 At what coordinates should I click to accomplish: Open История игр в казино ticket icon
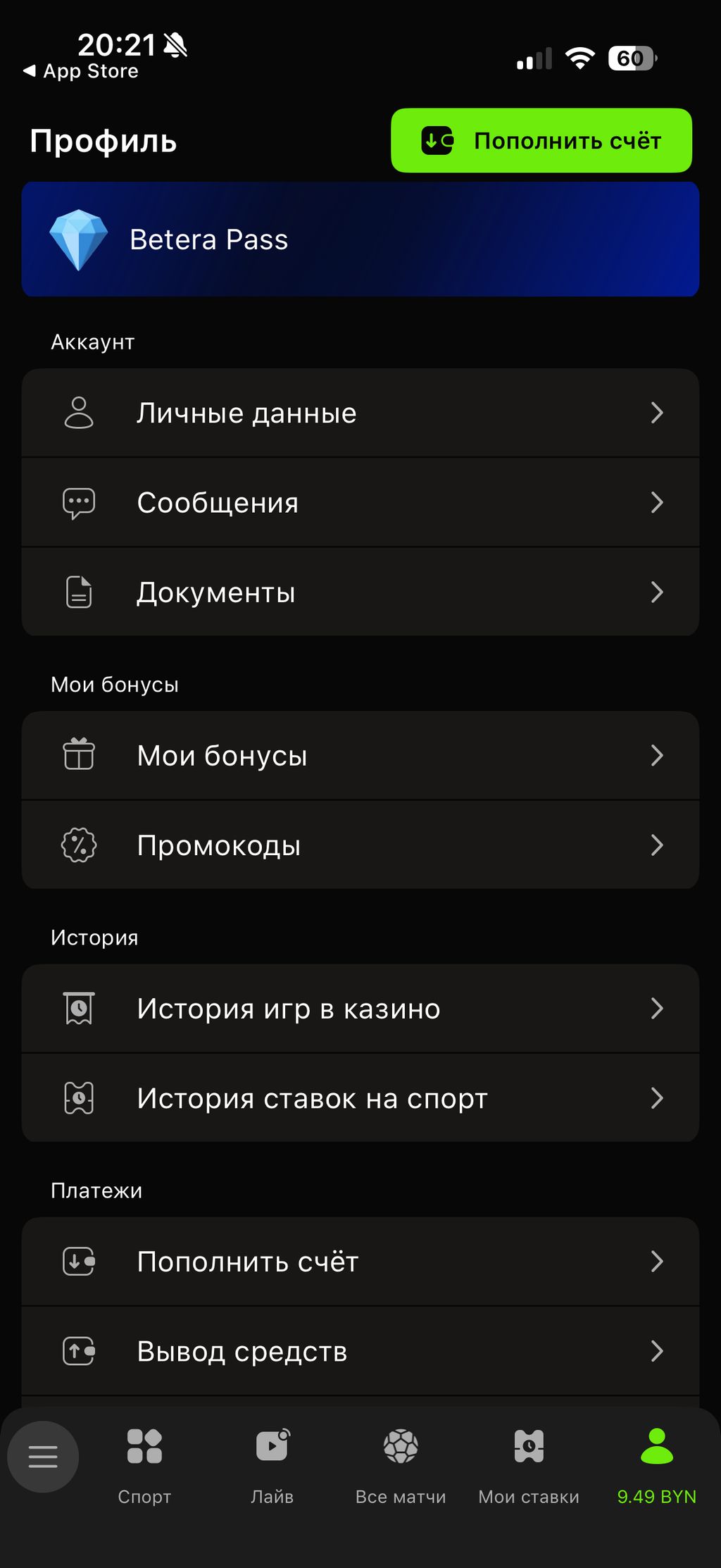[x=79, y=1008]
